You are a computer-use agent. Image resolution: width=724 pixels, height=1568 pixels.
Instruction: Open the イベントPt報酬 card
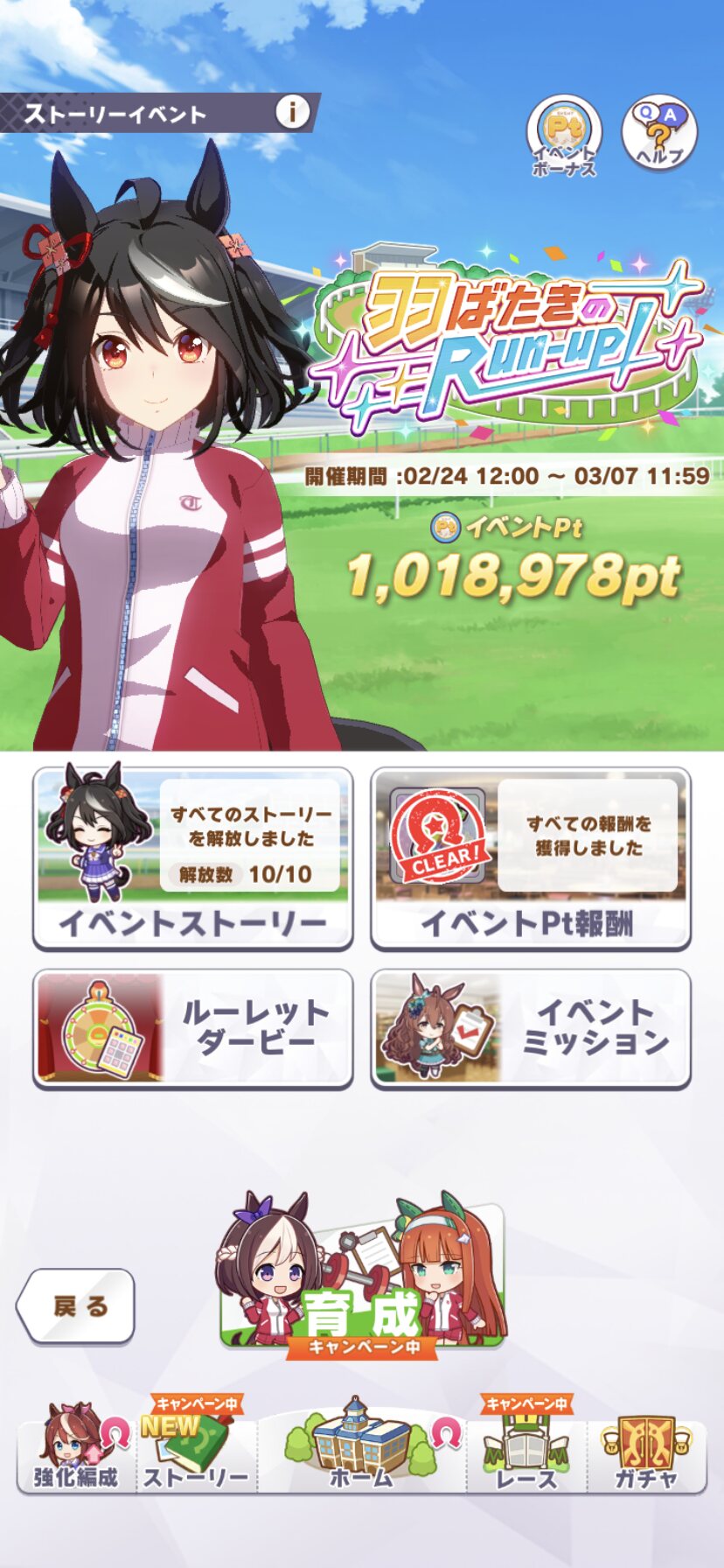(x=531, y=858)
